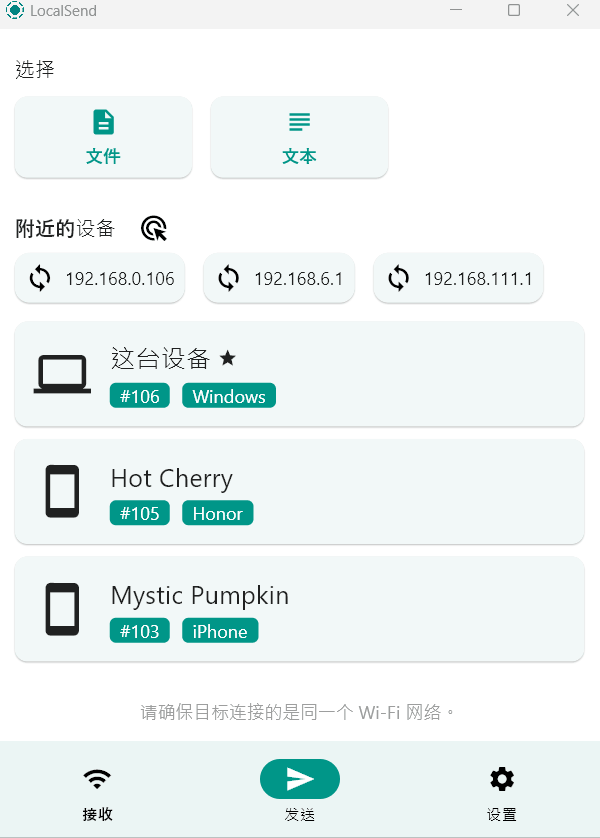The height and width of the screenshot is (838, 600).
Task: Select 这台设备 Windows device card
Action: [299, 374]
